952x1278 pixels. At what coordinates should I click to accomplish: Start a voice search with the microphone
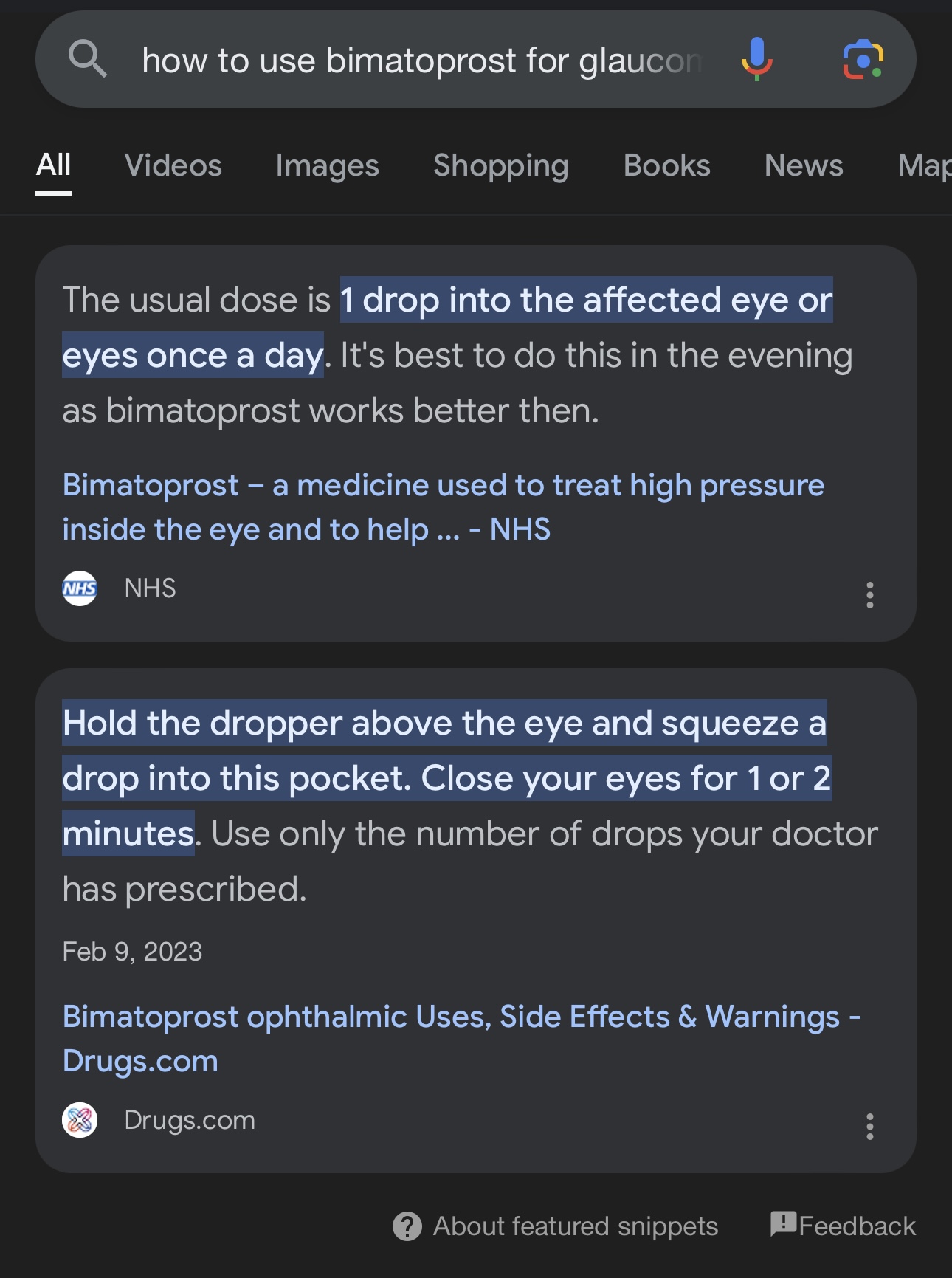point(756,59)
